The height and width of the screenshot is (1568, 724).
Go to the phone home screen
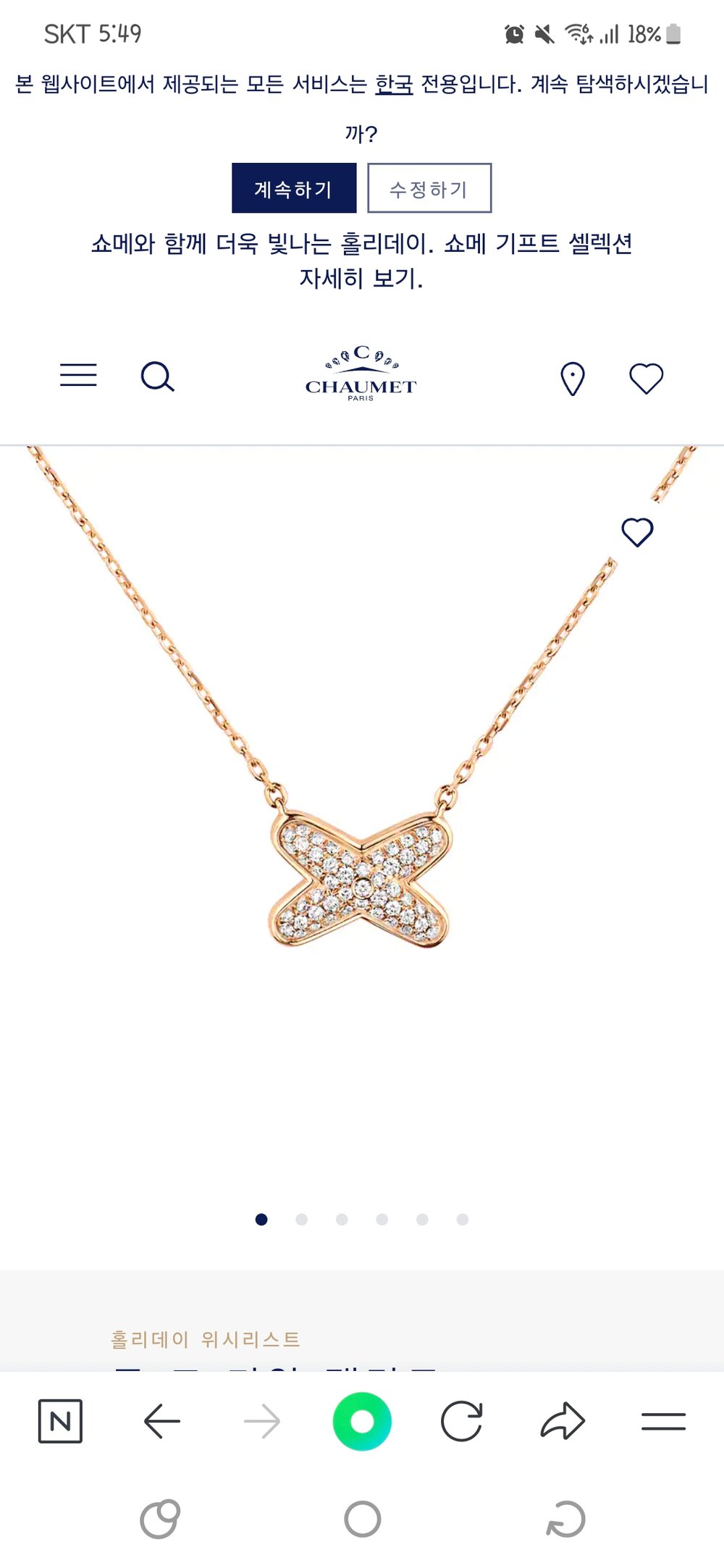click(362, 1519)
